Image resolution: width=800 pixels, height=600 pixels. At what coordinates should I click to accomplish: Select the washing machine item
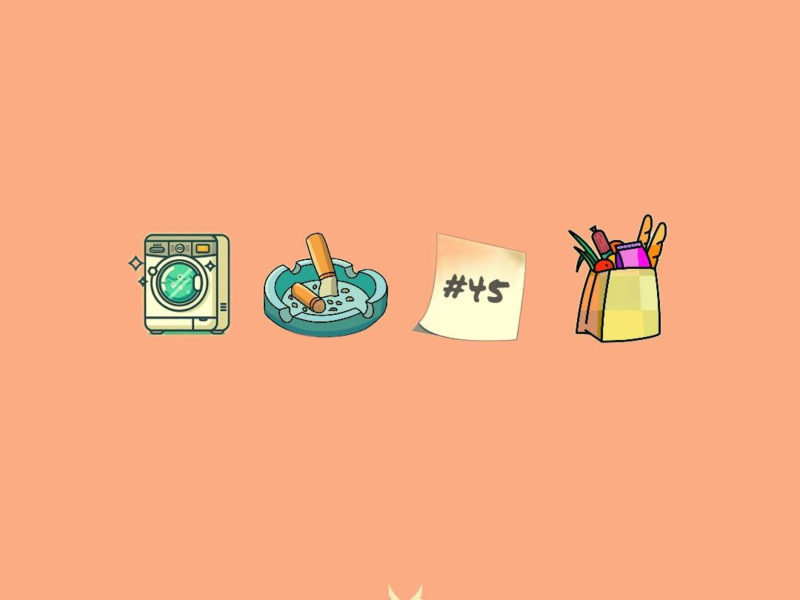pyautogui.click(x=185, y=283)
